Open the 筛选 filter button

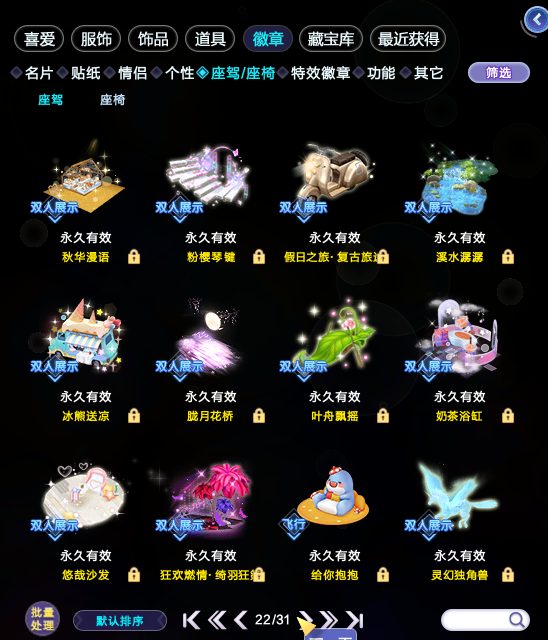(x=499, y=73)
